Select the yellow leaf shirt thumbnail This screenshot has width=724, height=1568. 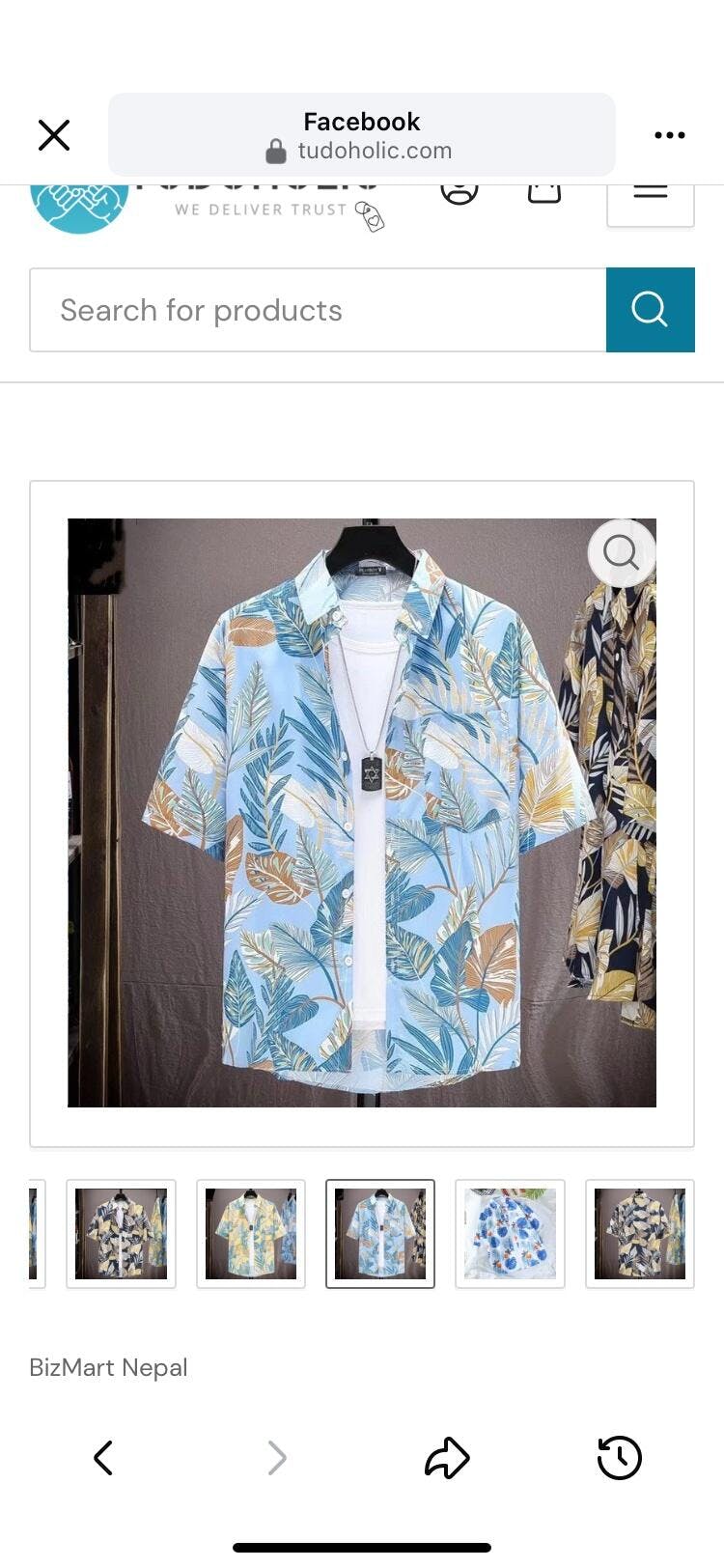coord(251,1234)
